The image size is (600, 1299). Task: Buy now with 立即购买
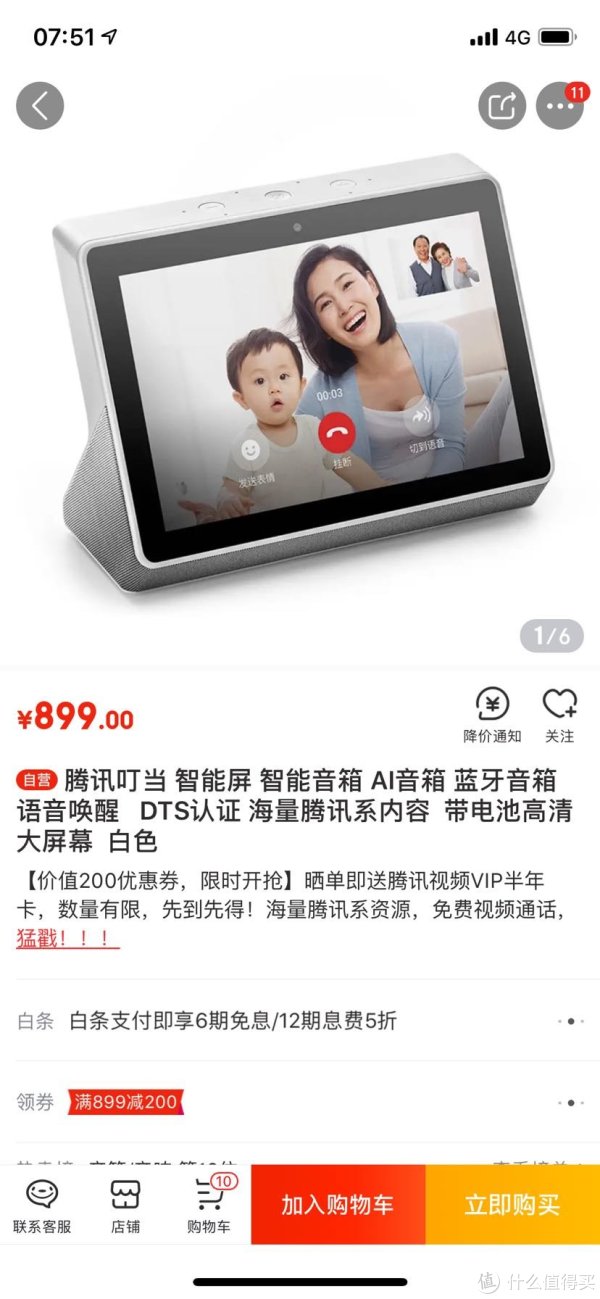pyautogui.click(x=512, y=1205)
